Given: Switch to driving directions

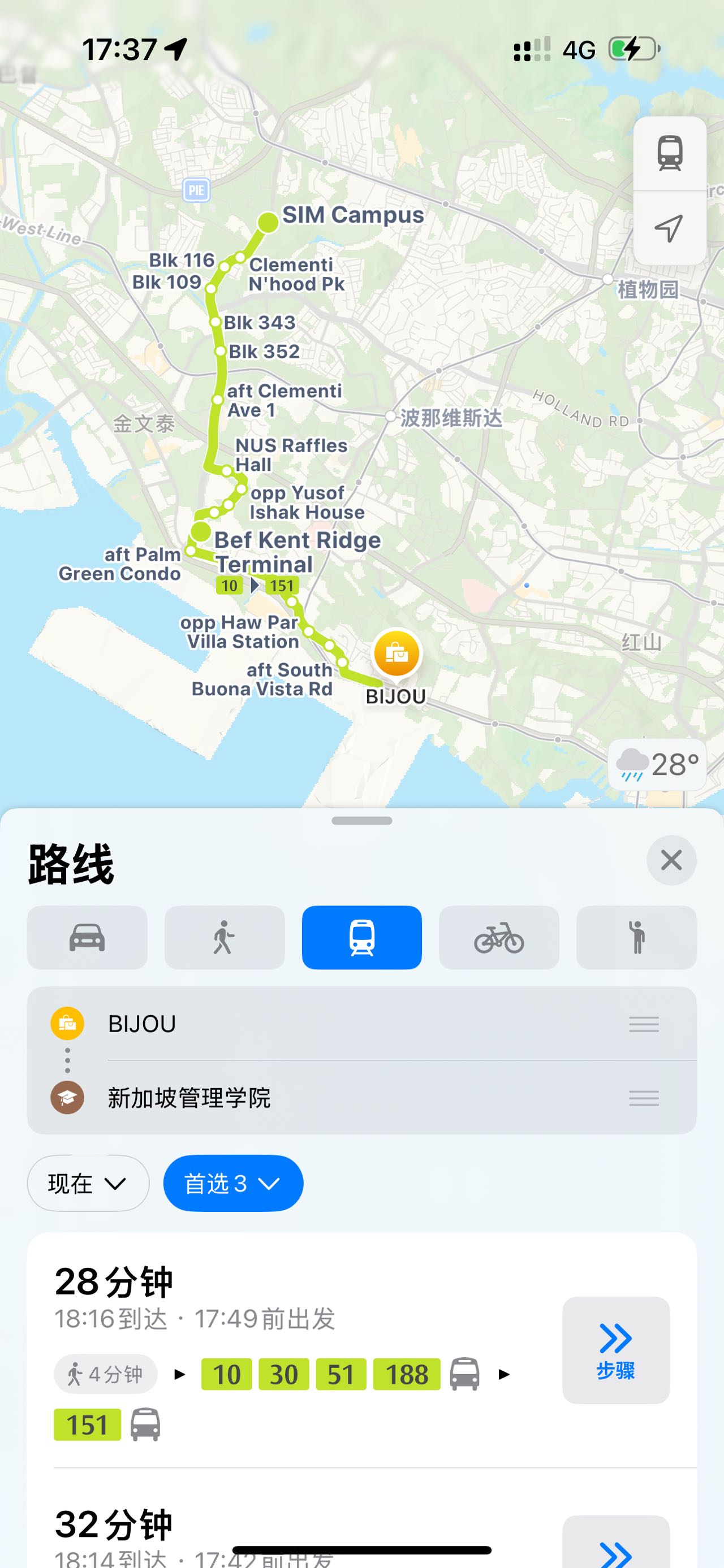Looking at the screenshot, I should pos(87,937).
